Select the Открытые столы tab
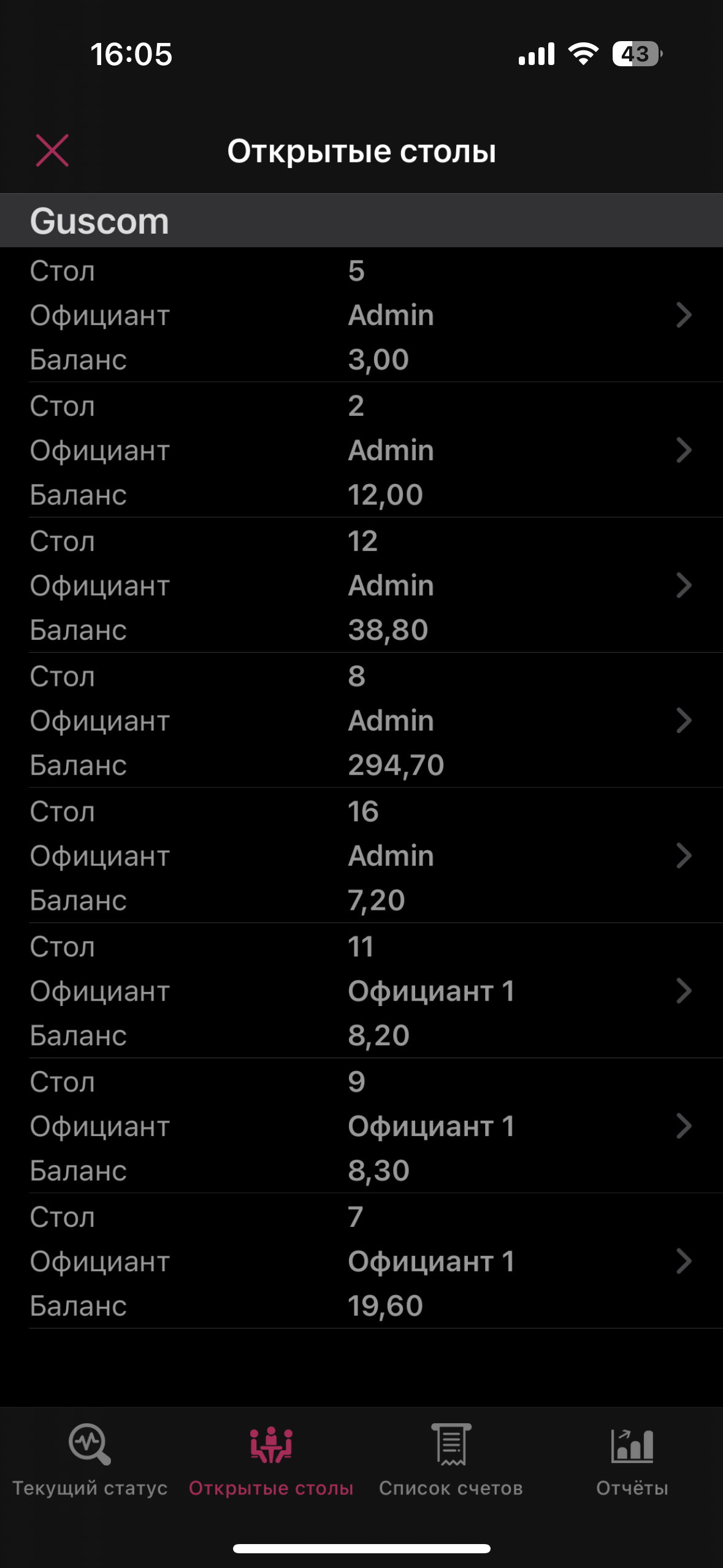 click(x=271, y=1460)
